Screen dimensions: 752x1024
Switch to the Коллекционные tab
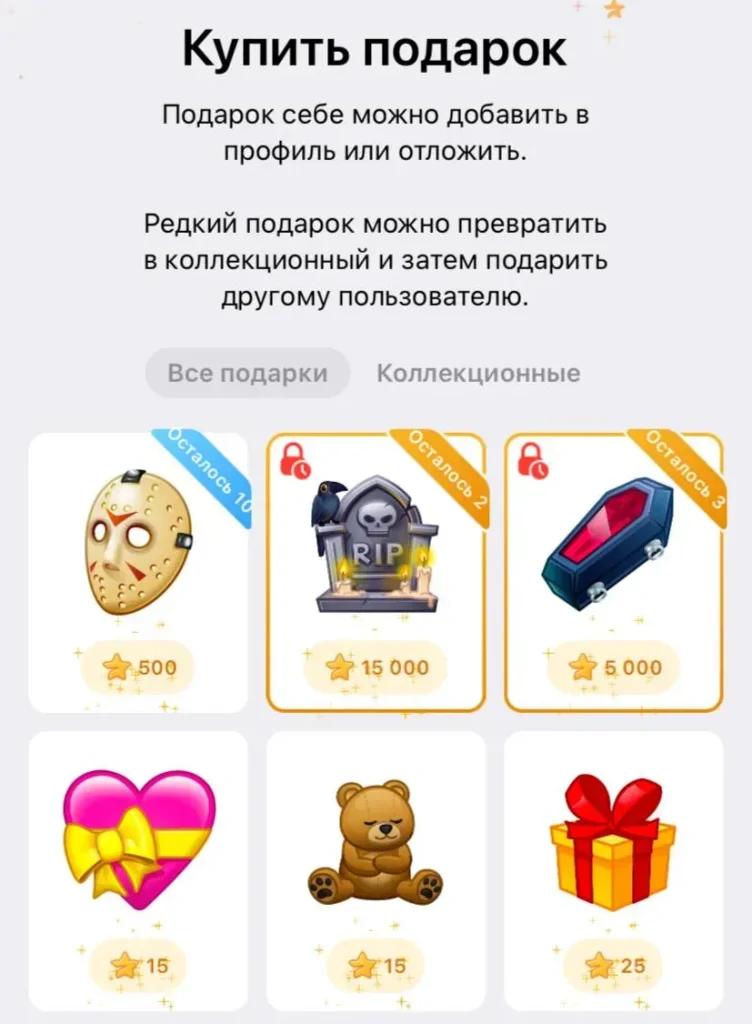coord(477,373)
